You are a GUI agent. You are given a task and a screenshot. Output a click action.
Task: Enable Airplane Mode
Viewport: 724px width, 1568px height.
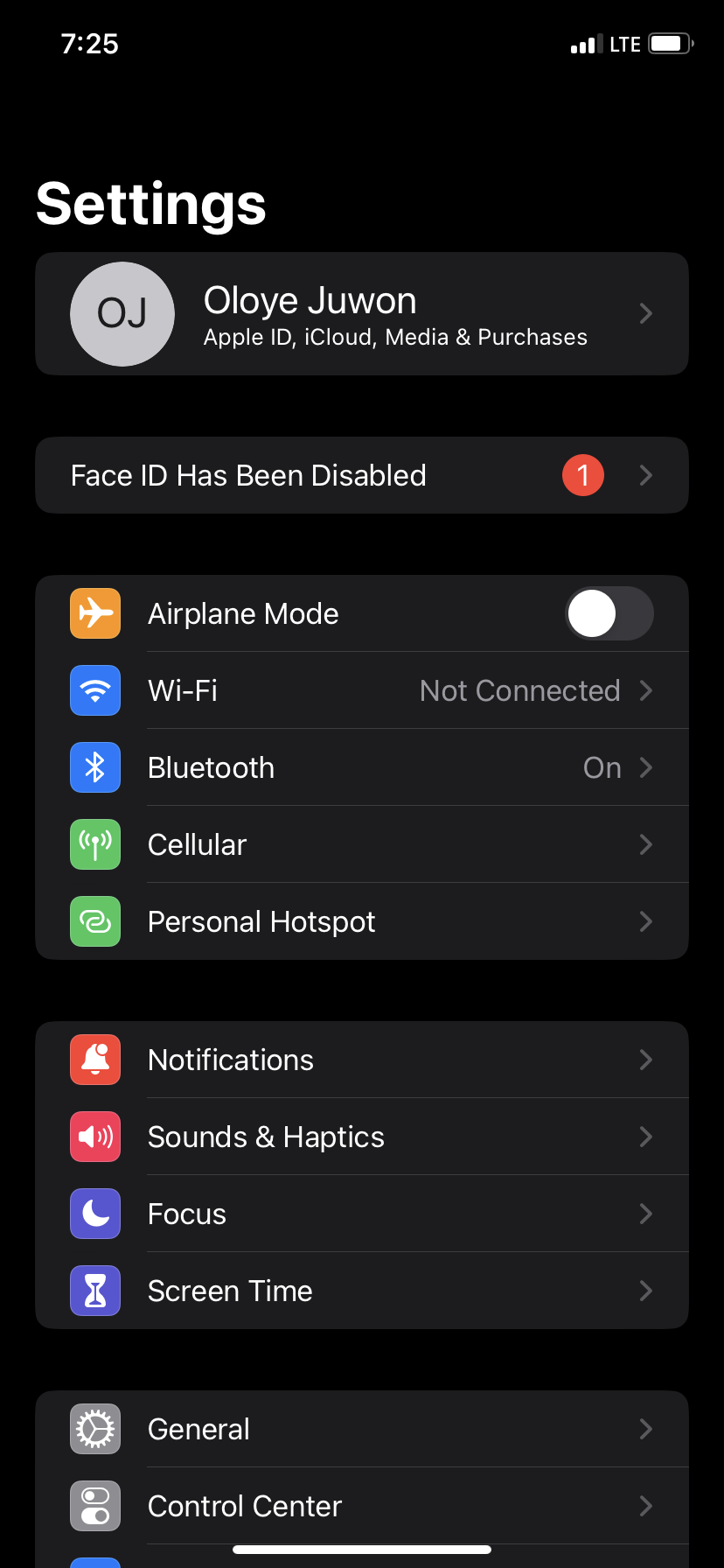tap(609, 613)
